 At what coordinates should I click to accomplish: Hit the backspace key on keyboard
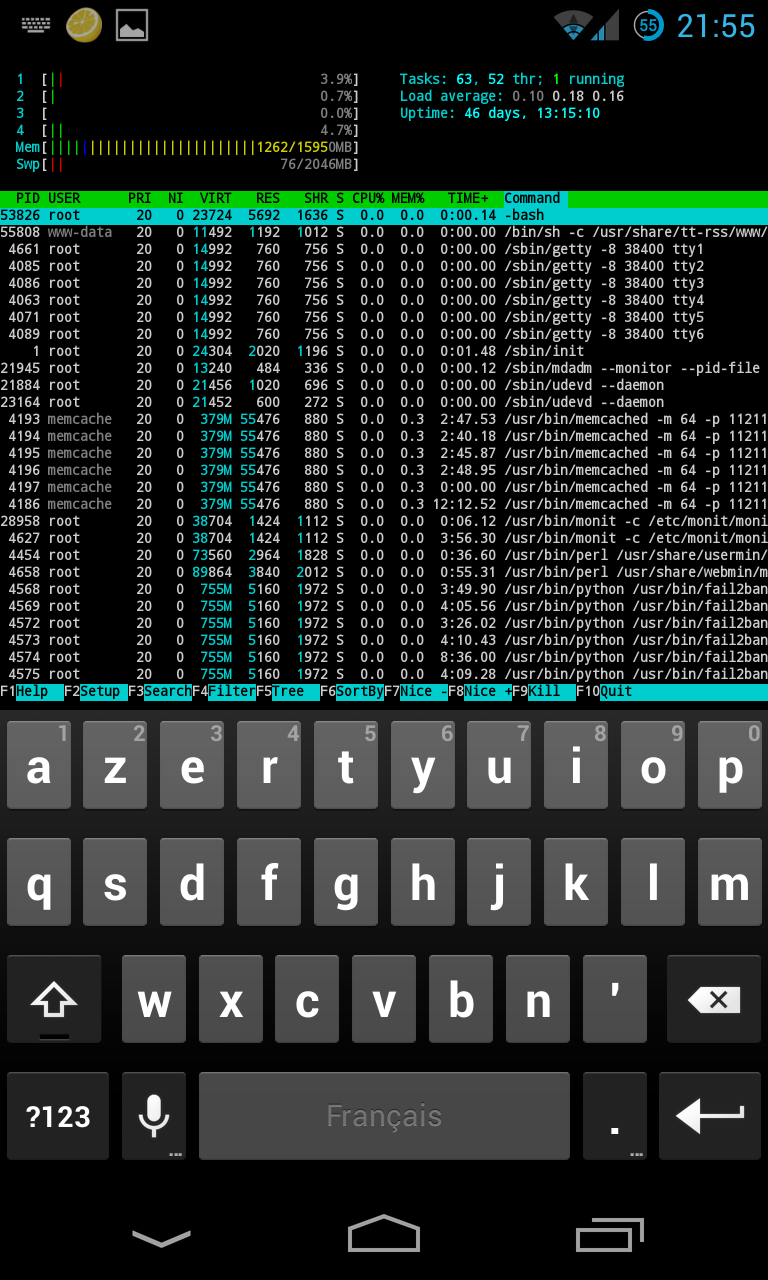(714, 999)
